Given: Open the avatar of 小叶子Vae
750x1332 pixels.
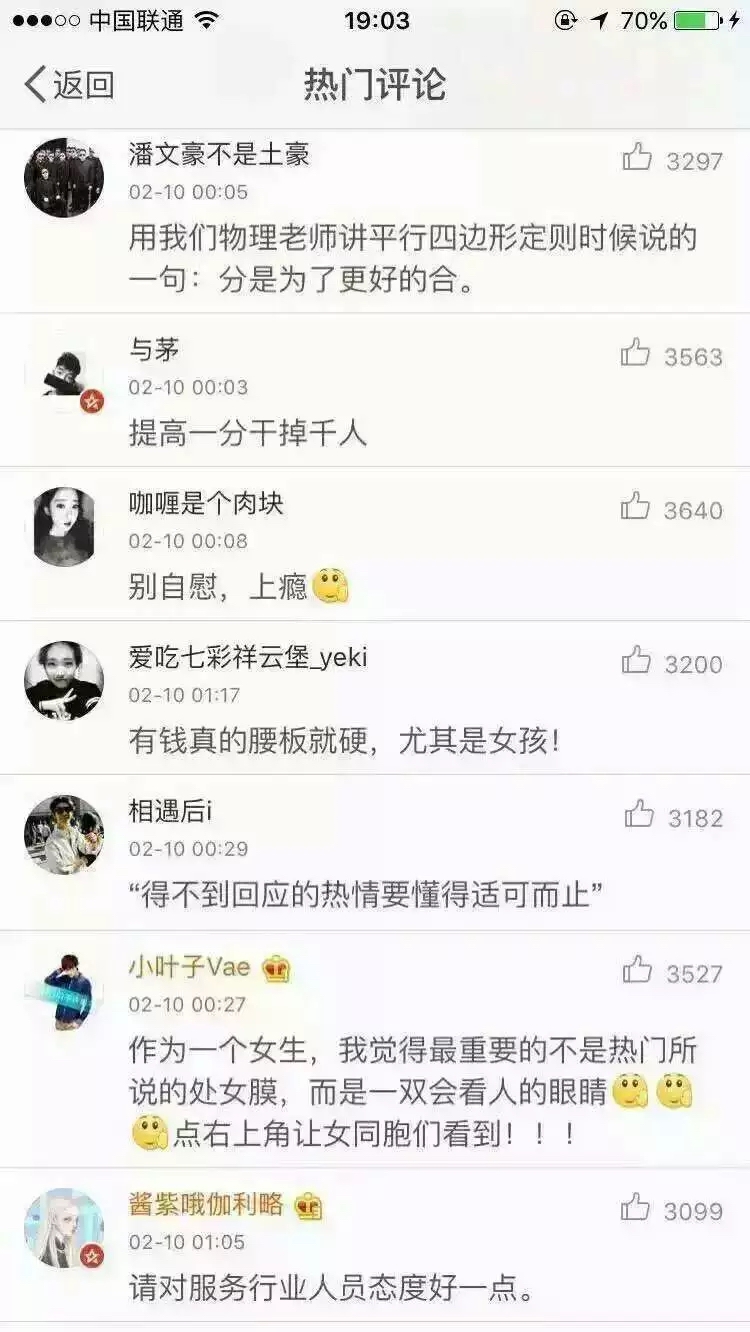Looking at the screenshot, I should point(64,990).
